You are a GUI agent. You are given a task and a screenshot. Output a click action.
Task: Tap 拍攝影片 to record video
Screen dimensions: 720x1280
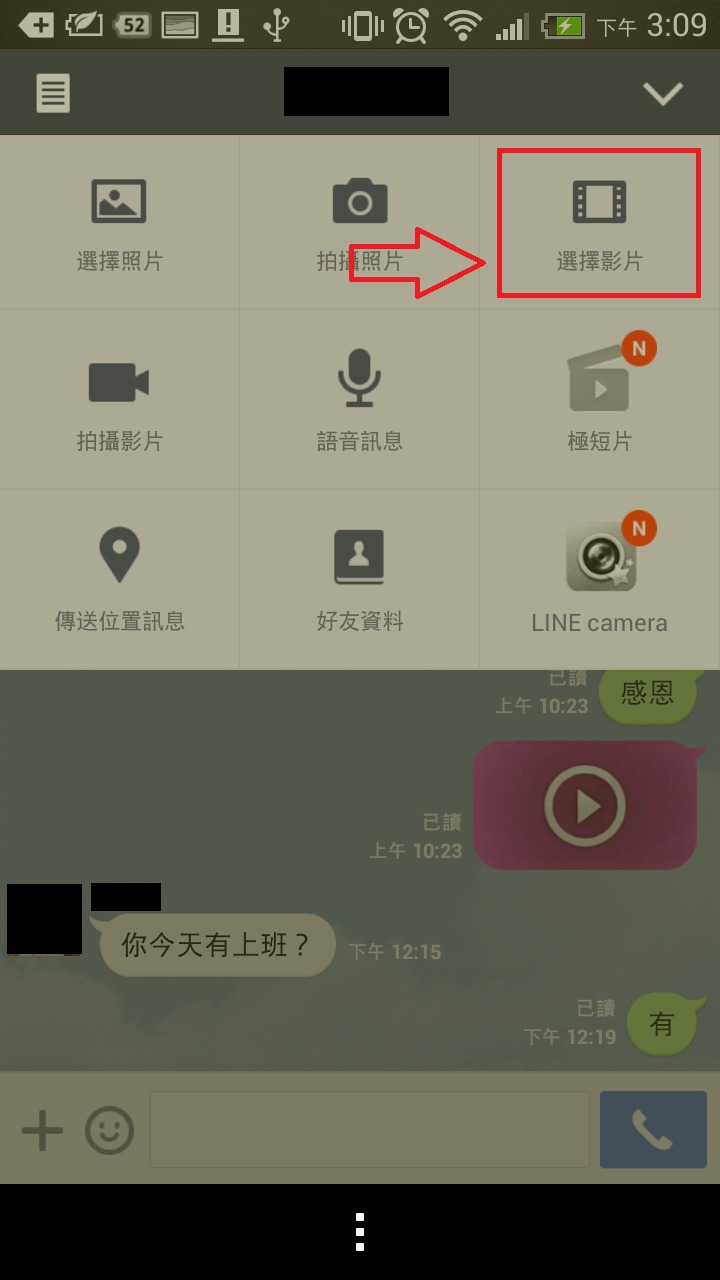click(120, 400)
